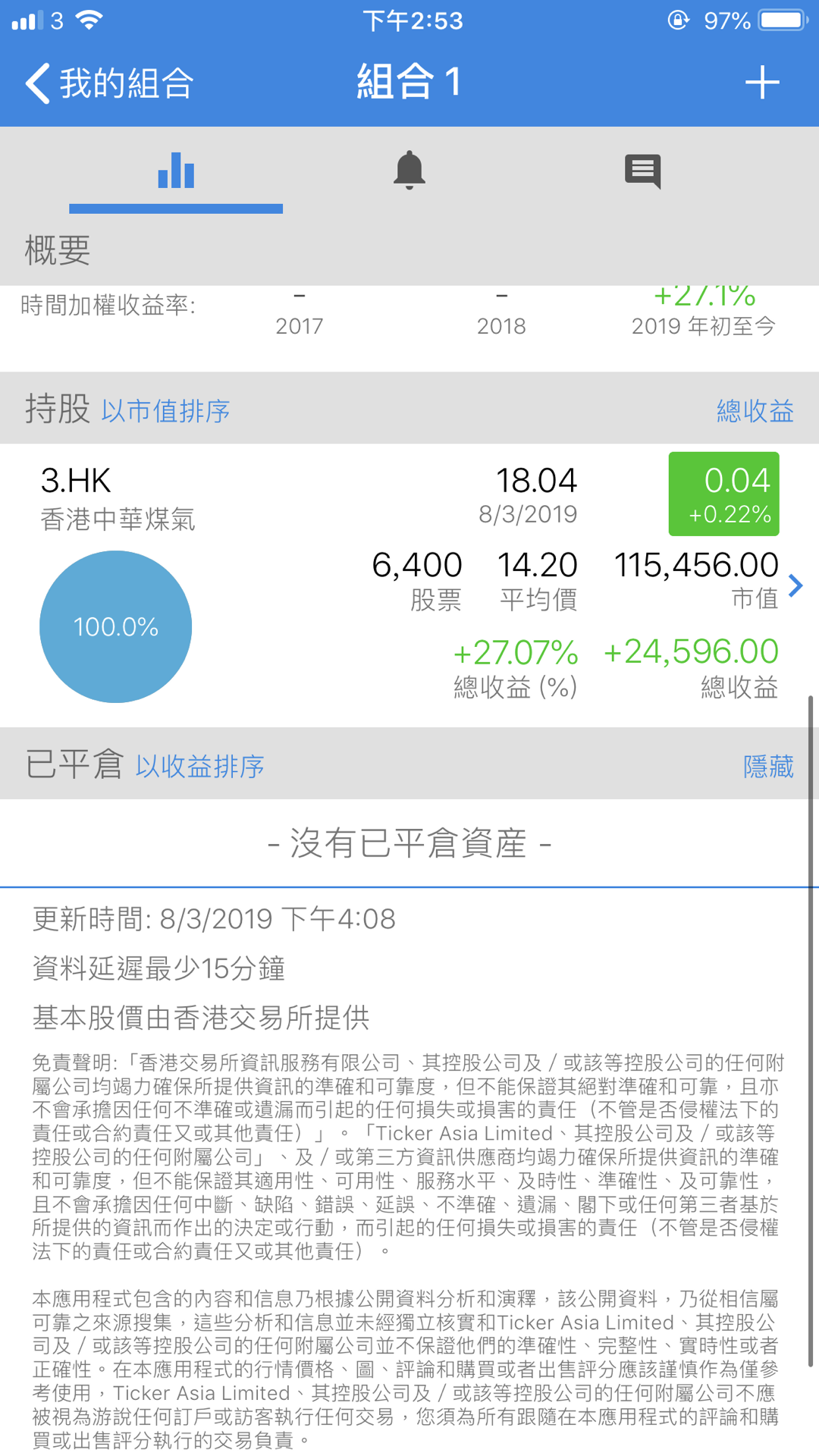Change holdings sorting via 以市值排序

(x=165, y=411)
